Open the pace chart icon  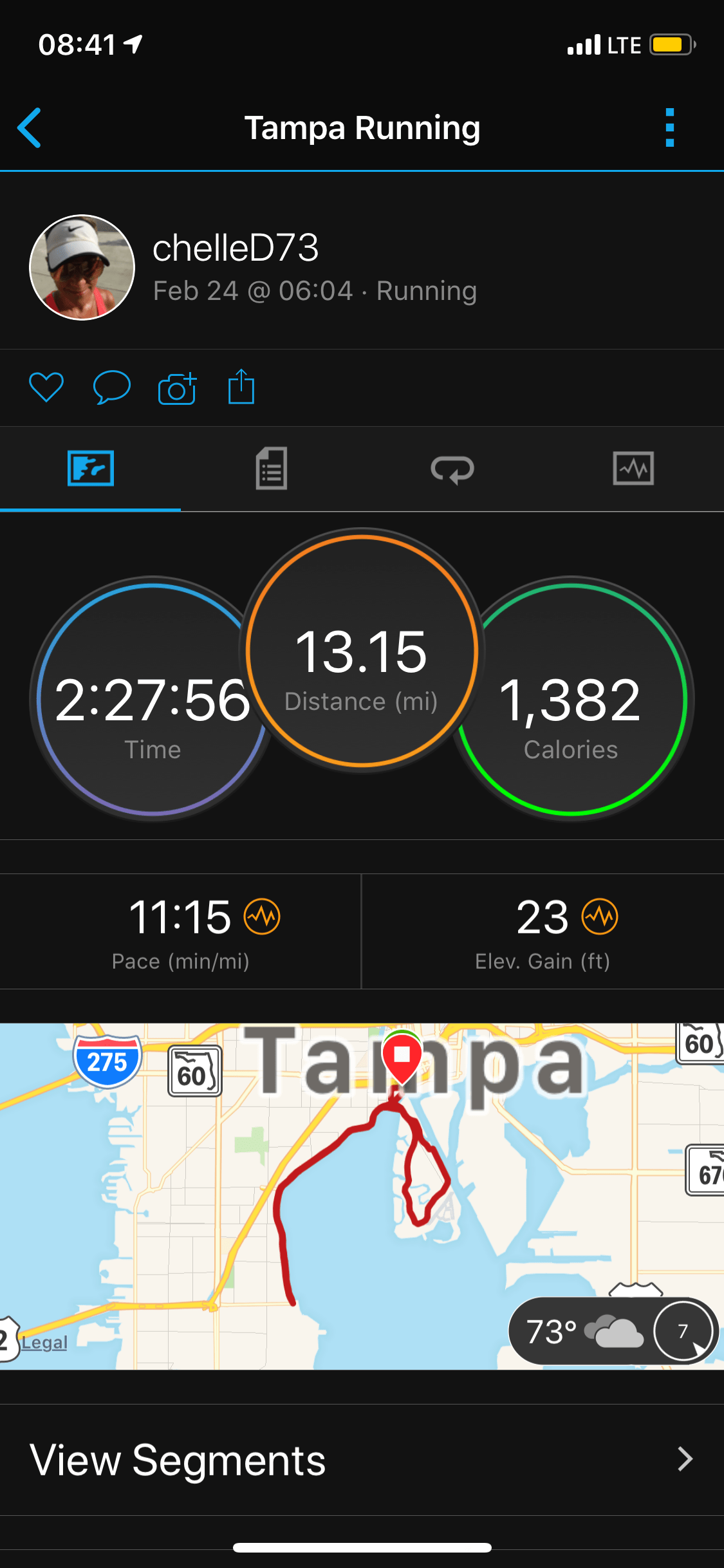[262, 917]
